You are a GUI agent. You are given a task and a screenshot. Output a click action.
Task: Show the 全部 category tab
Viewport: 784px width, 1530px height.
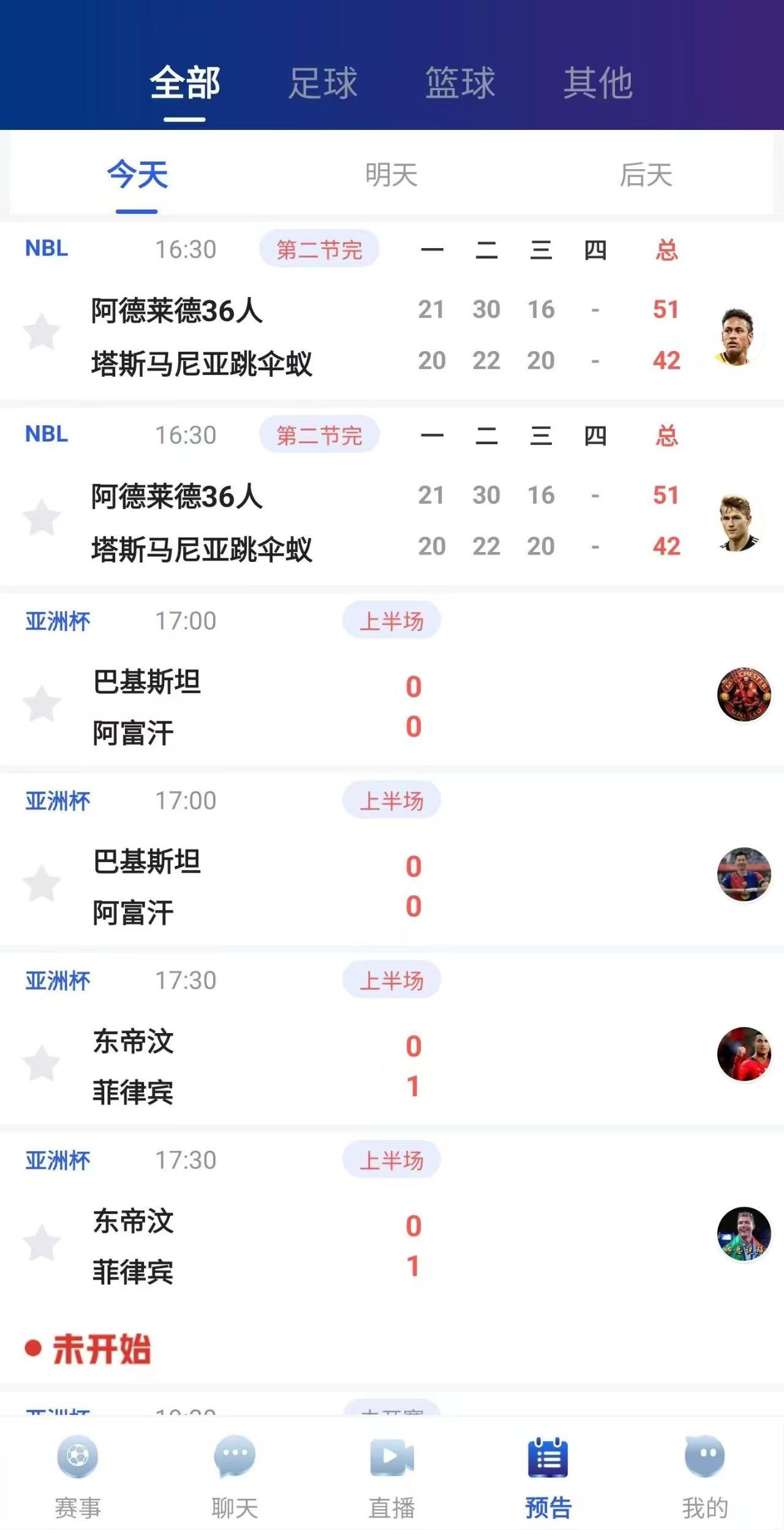(185, 83)
